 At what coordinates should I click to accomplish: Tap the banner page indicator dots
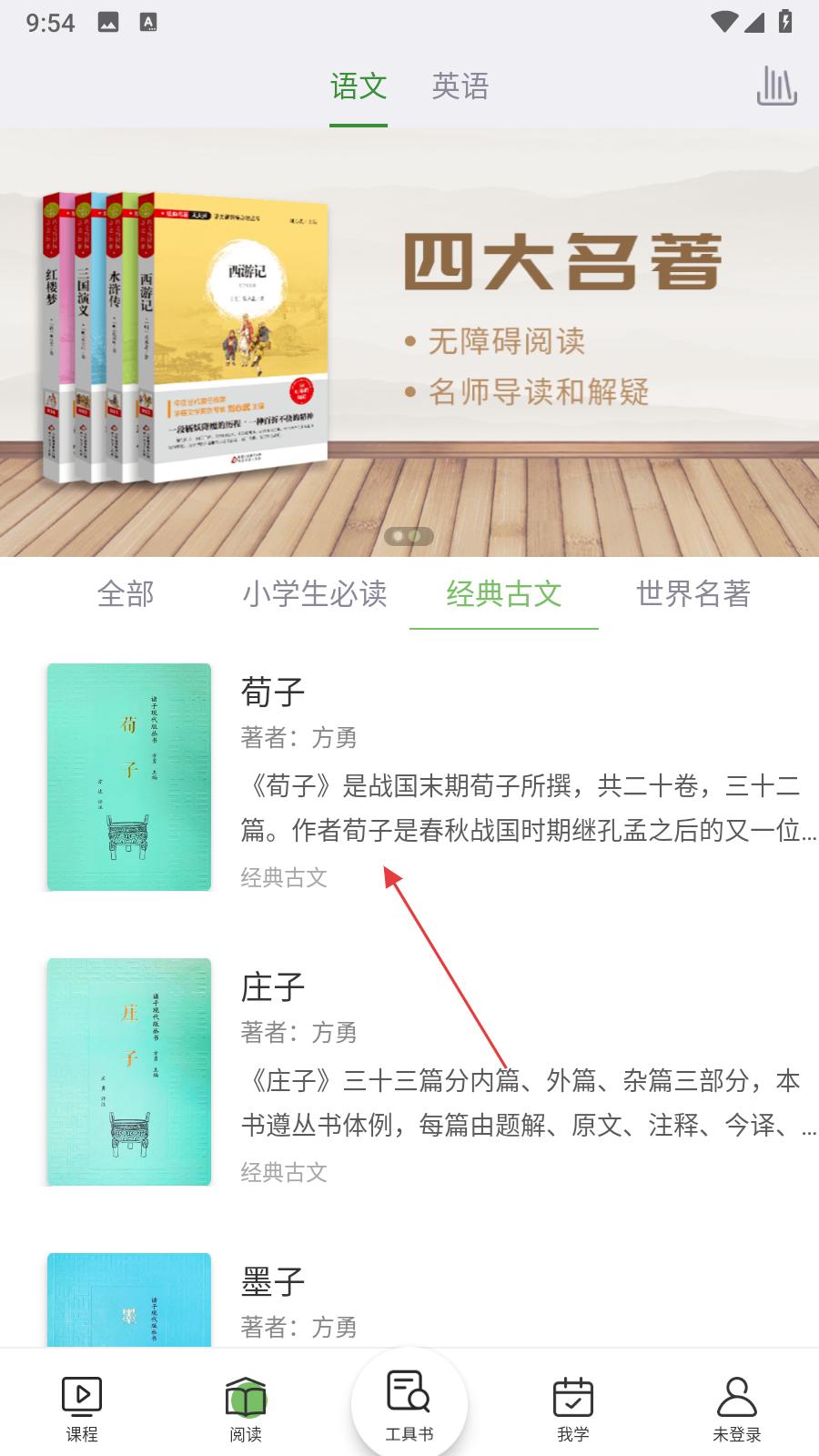point(409,536)
